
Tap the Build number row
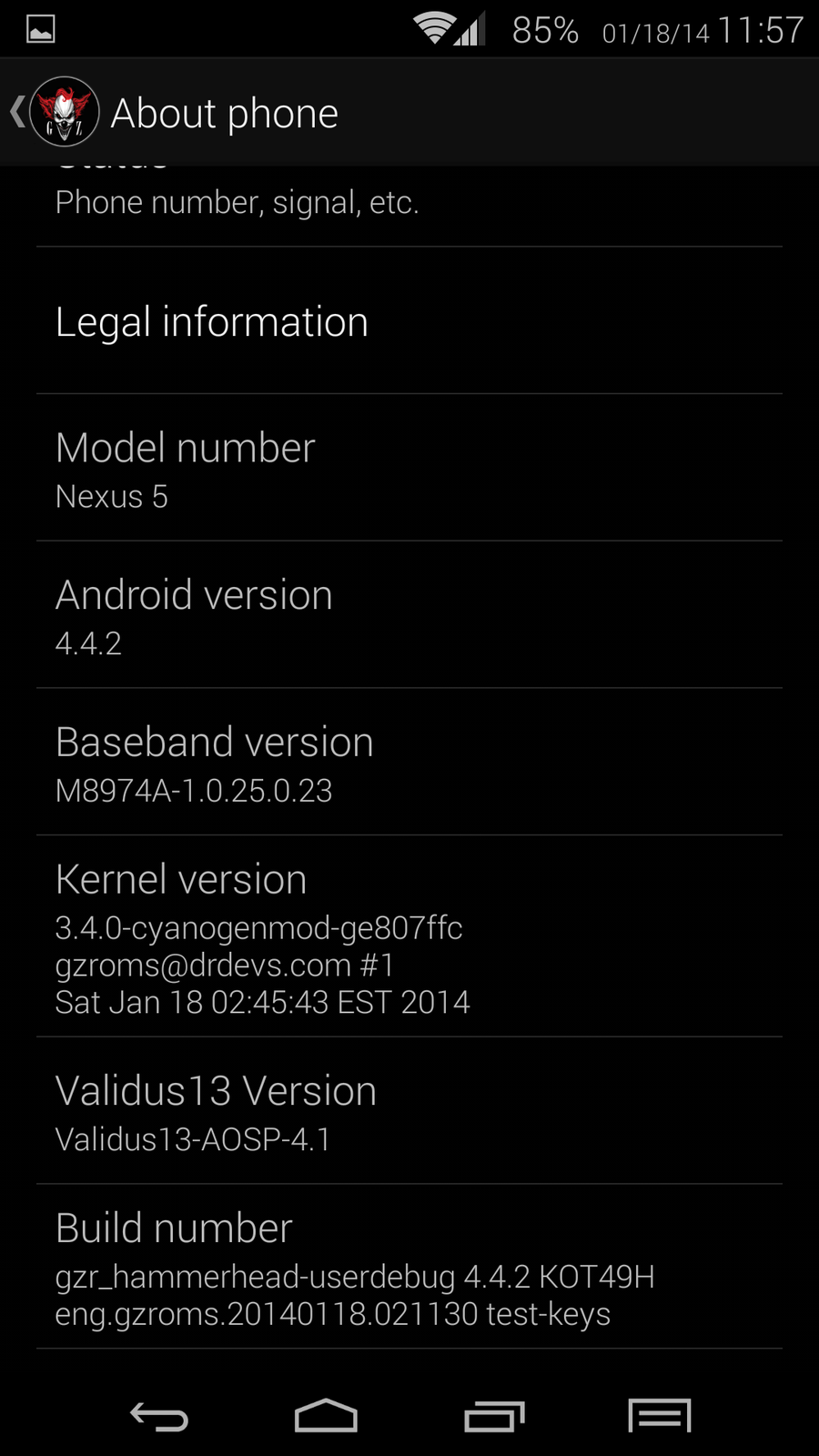[409, 1268]
